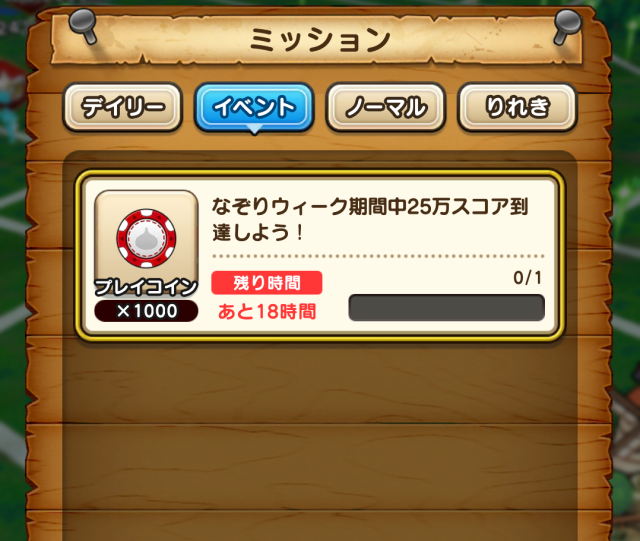Switch to the りれき tab
The image size is (640, 541).
click(x=516, y=107)
